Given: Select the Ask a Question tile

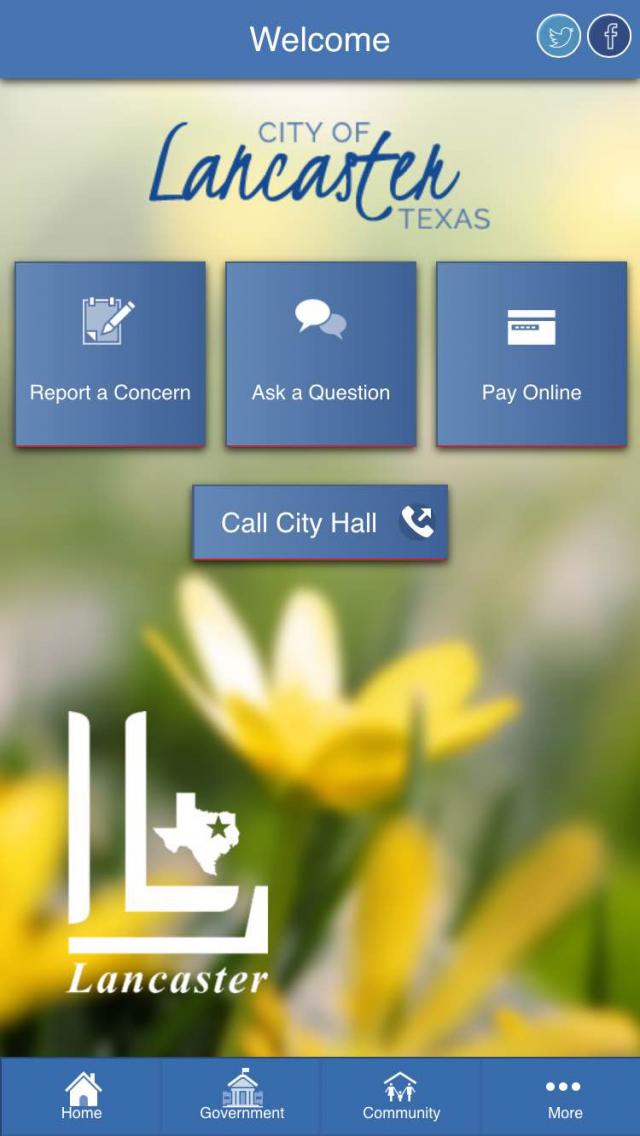Looking at the screenshot, I should [321, 354].
